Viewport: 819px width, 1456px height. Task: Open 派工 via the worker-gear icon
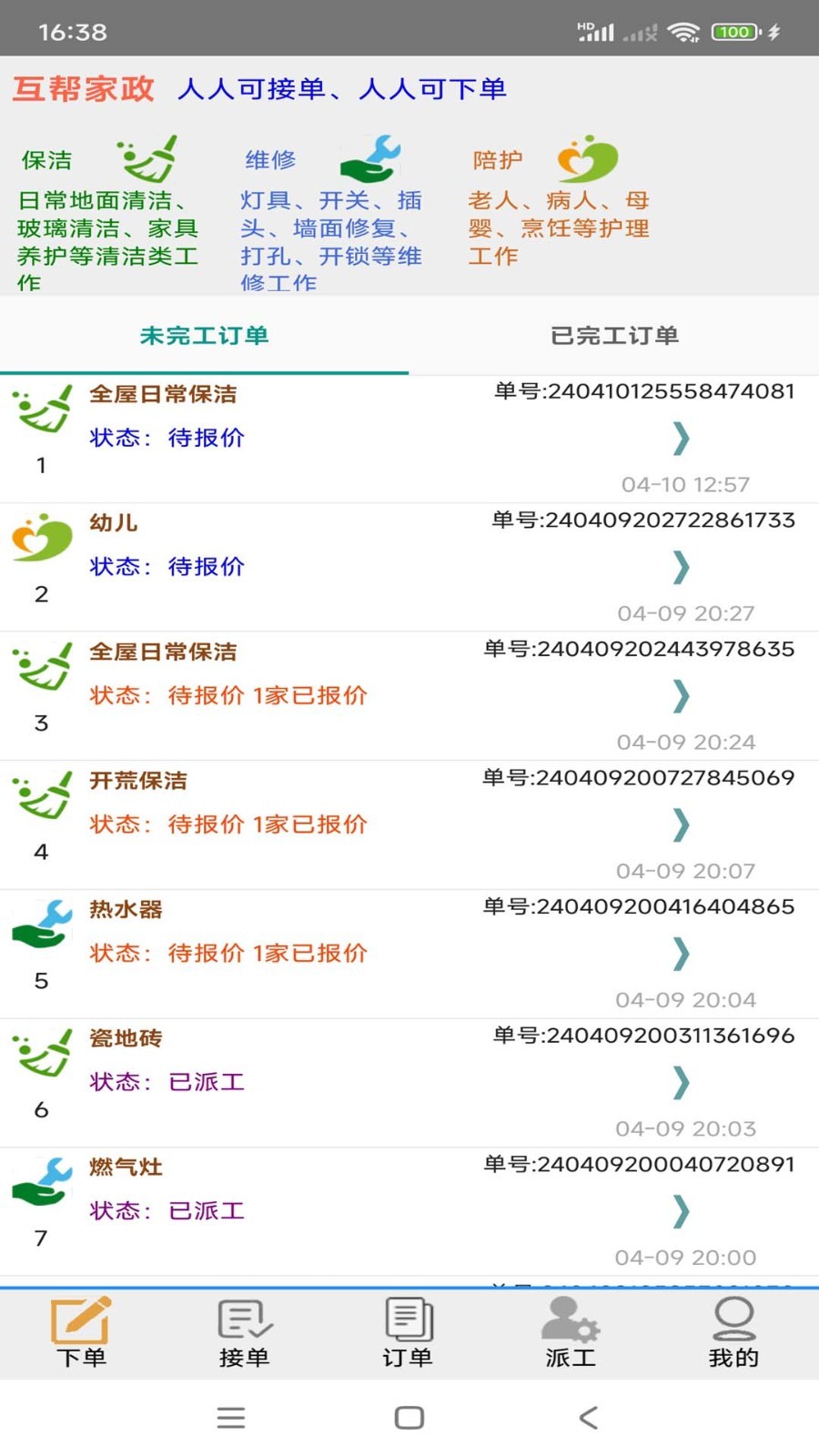point(571,1318)
